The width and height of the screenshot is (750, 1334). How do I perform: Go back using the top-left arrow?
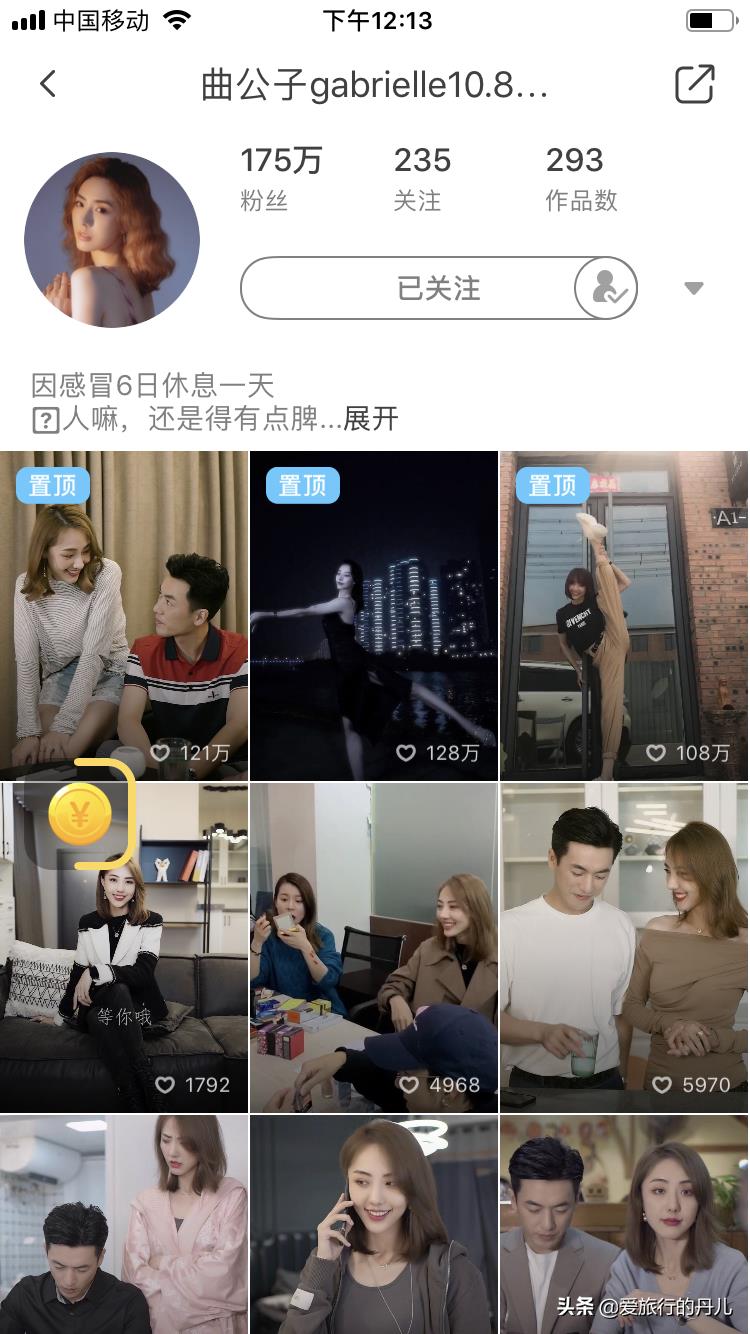point(48,85)
